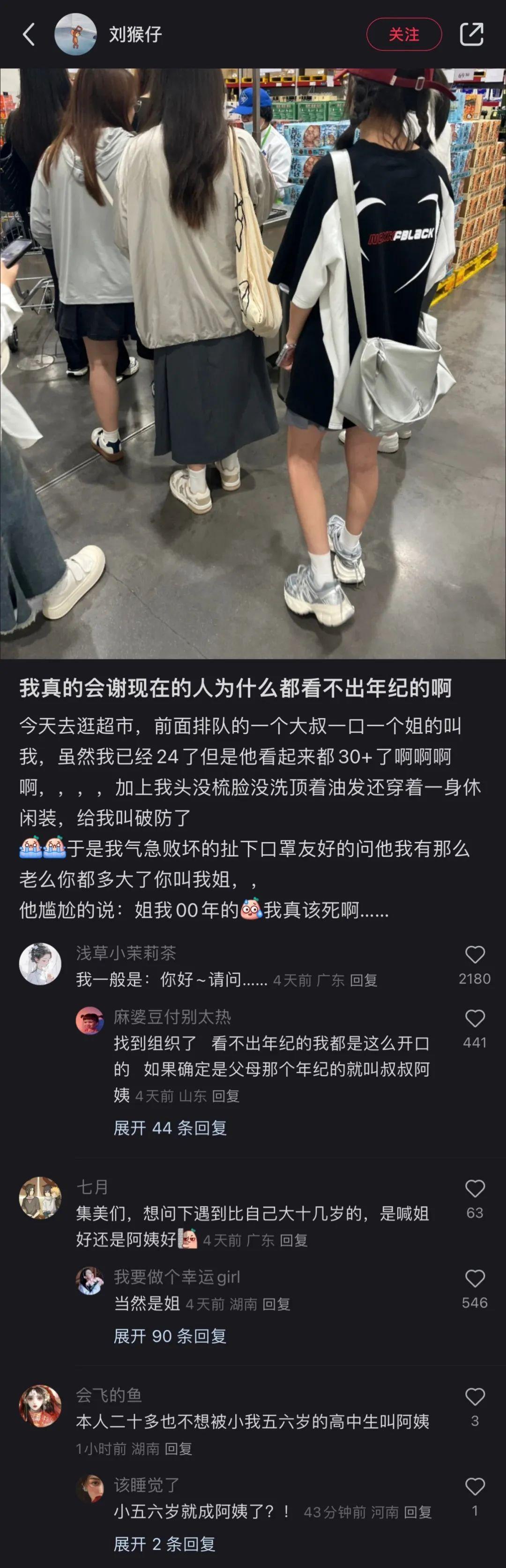The width and height of the screenshot is (506, 1568).
Task: Reply to 浅草小茉莉茶's comment
Action: point(364,980)
